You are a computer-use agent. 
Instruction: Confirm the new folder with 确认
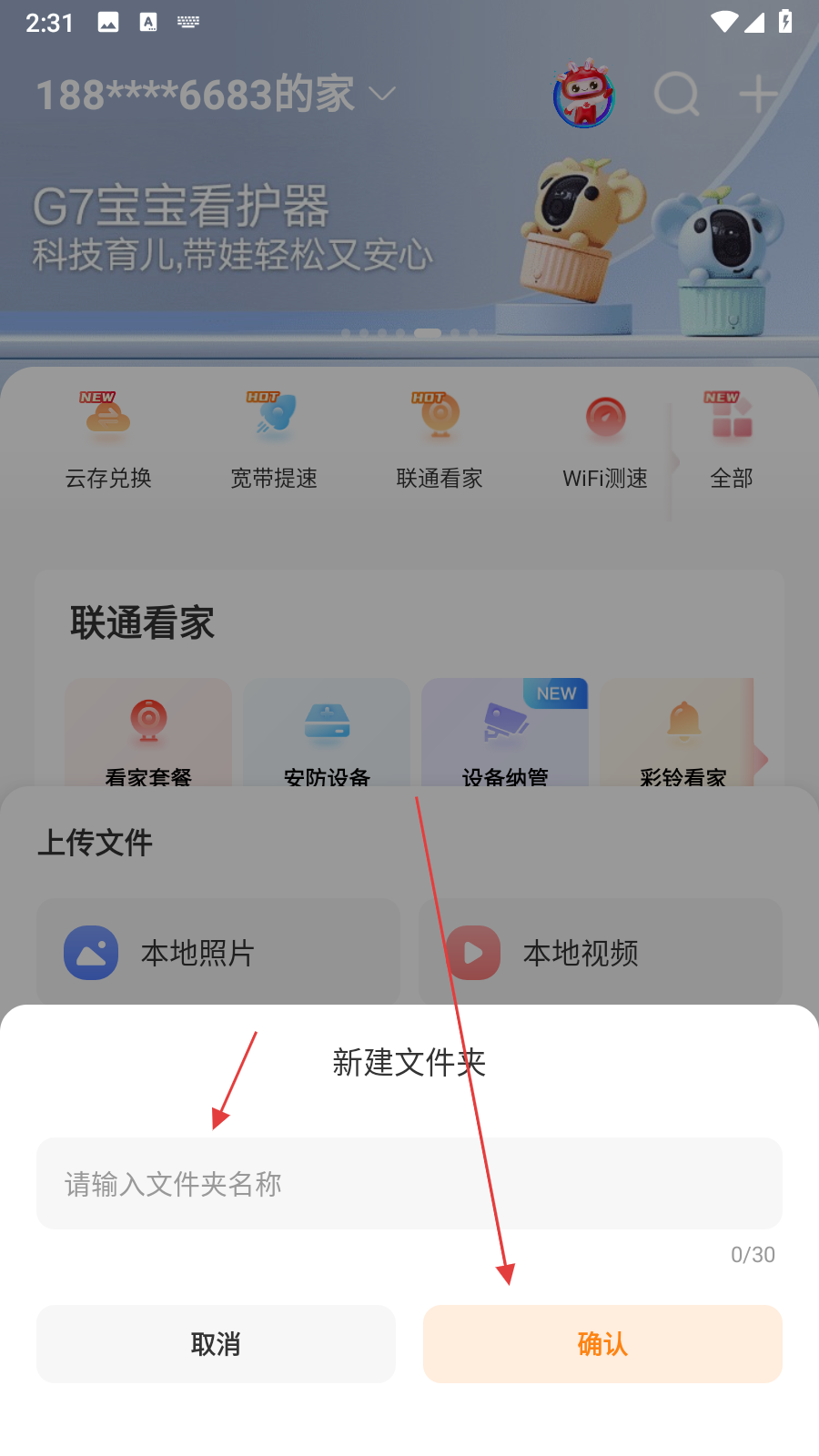[x=602, y=1344]
